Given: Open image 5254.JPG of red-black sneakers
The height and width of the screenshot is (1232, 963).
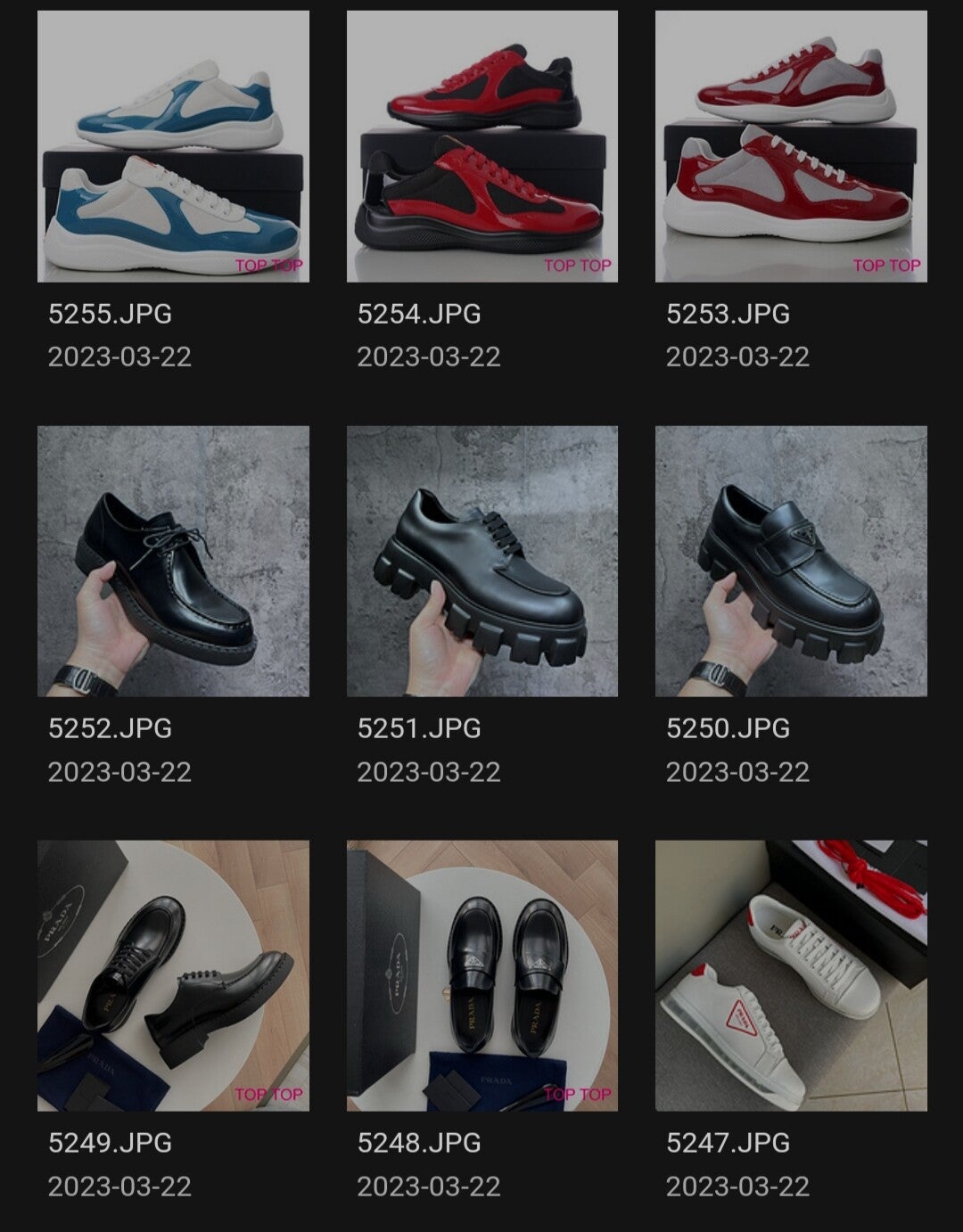Looking at the screenshot, I should click(x=481, y=146).
